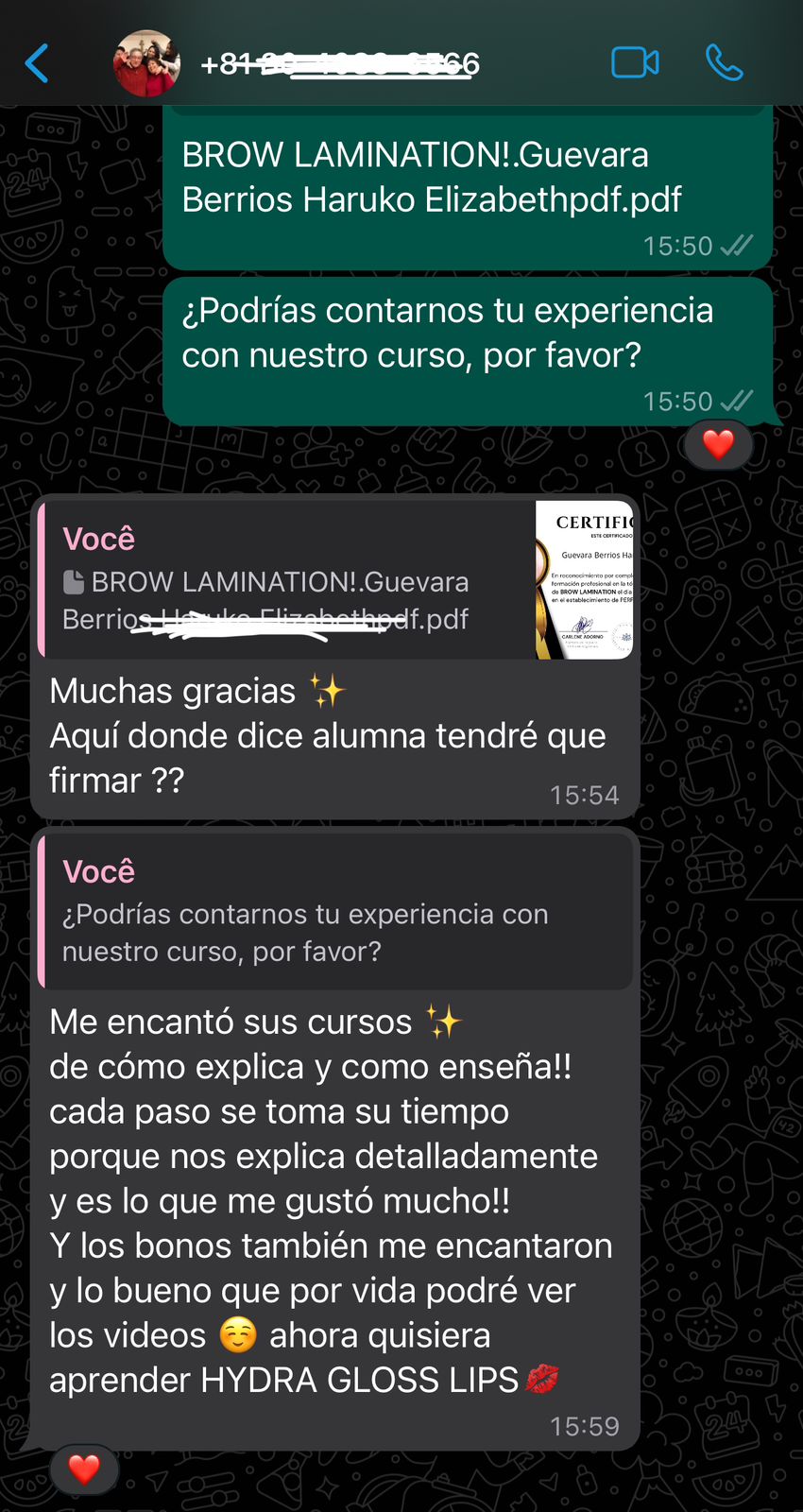Open the contact info via the phone number
Screen dimensions: 803x1512
coord(340,64)
